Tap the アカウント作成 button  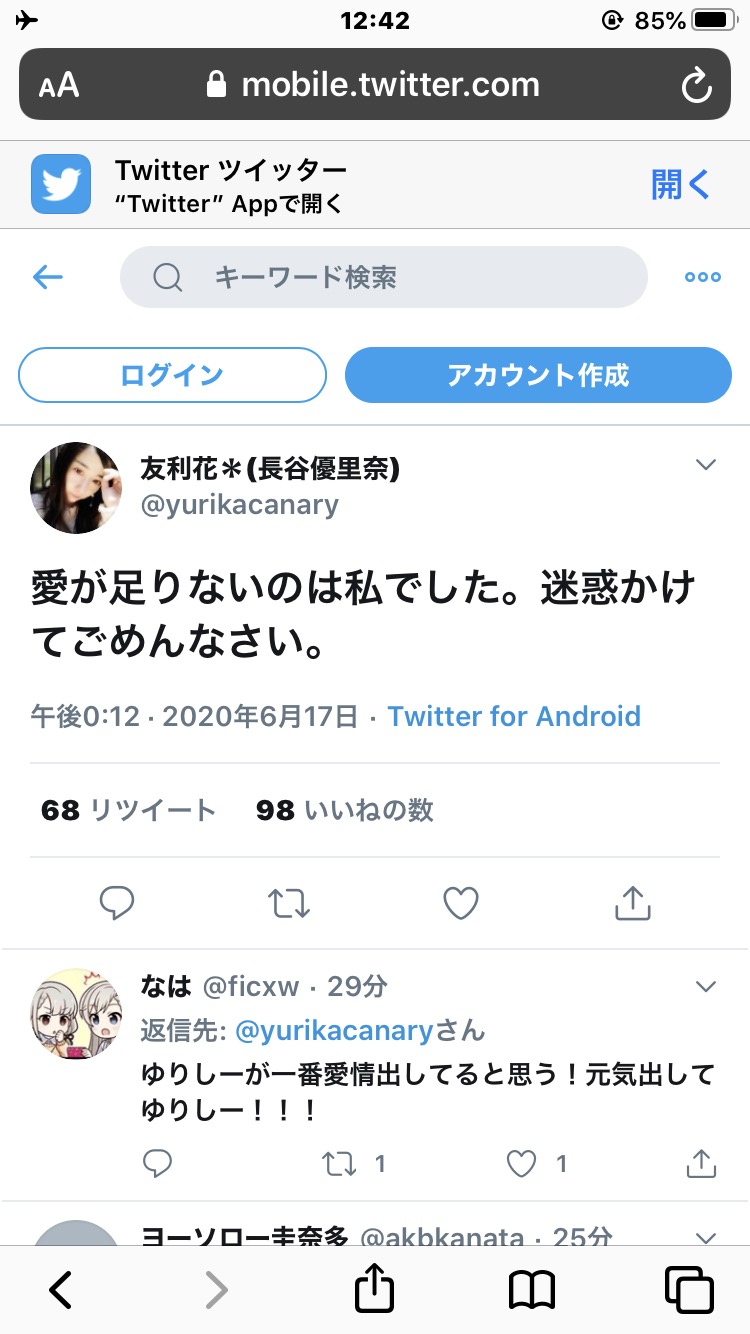(538, 375)
